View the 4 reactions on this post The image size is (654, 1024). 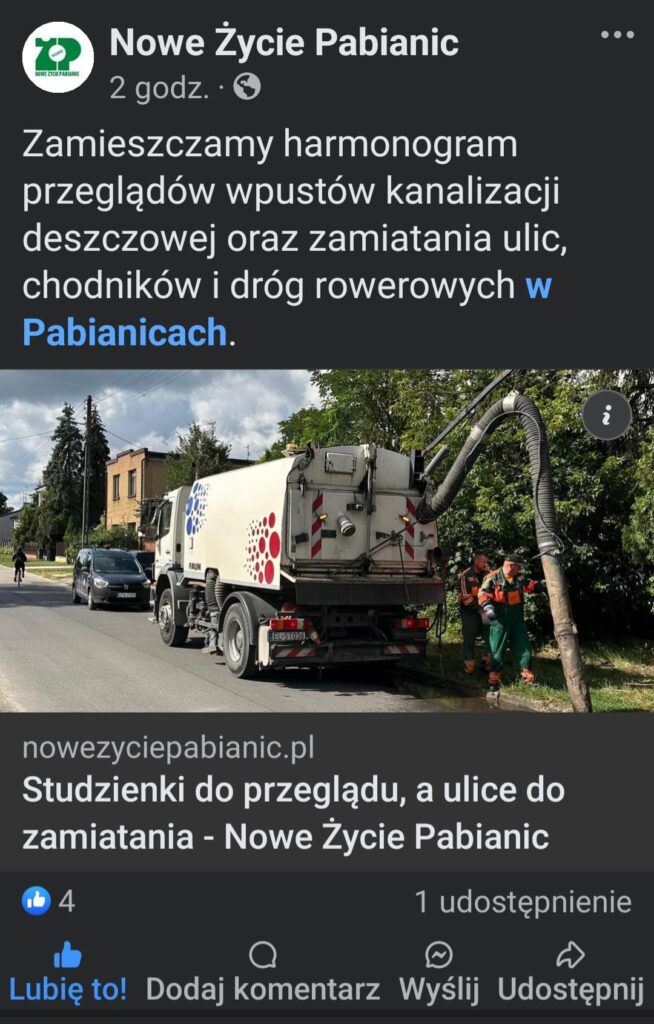click(49, 901)
